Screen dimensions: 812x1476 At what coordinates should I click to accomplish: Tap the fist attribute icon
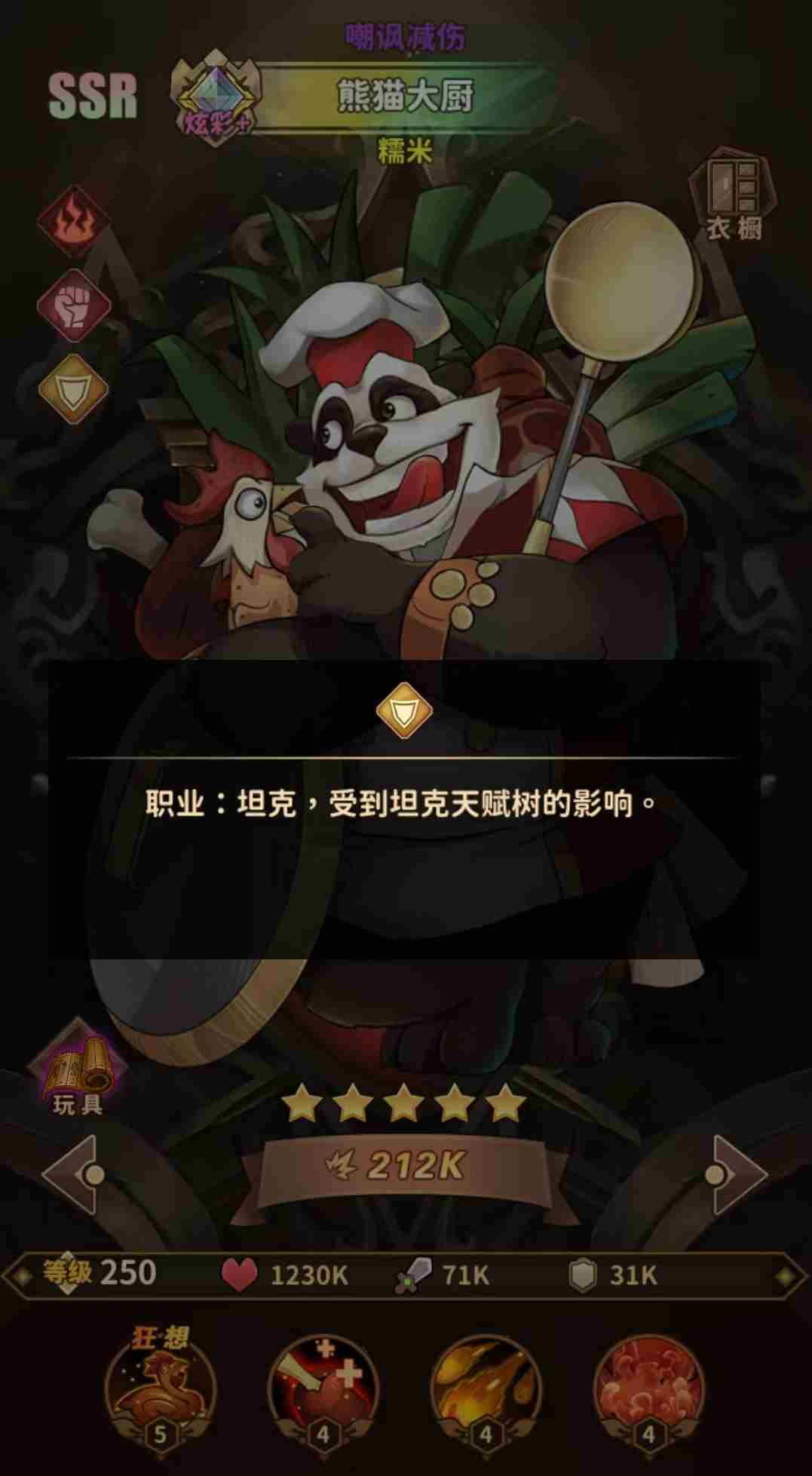point(73,305)
